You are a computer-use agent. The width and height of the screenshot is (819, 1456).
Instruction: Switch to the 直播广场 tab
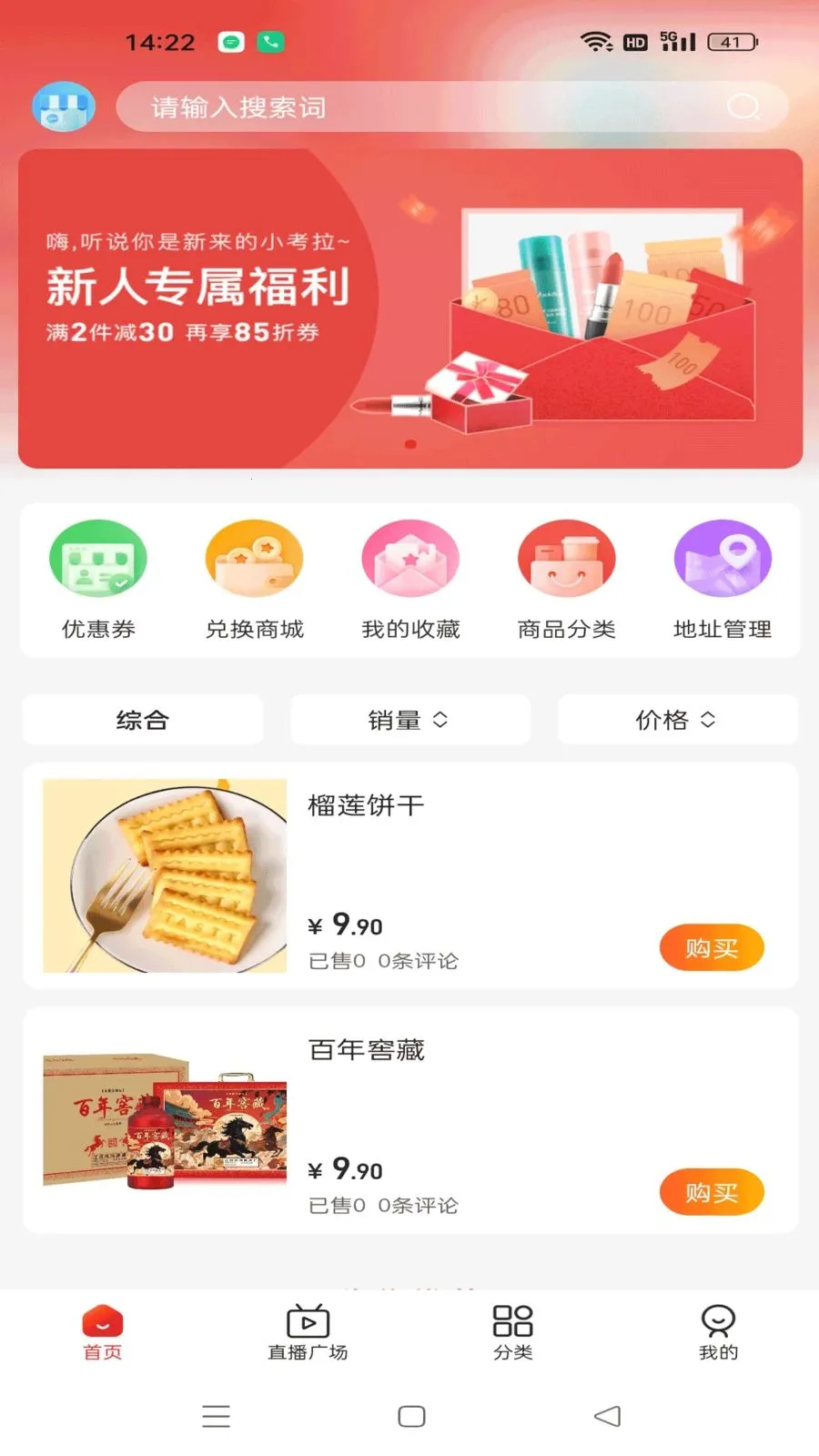click(308, 1332)
